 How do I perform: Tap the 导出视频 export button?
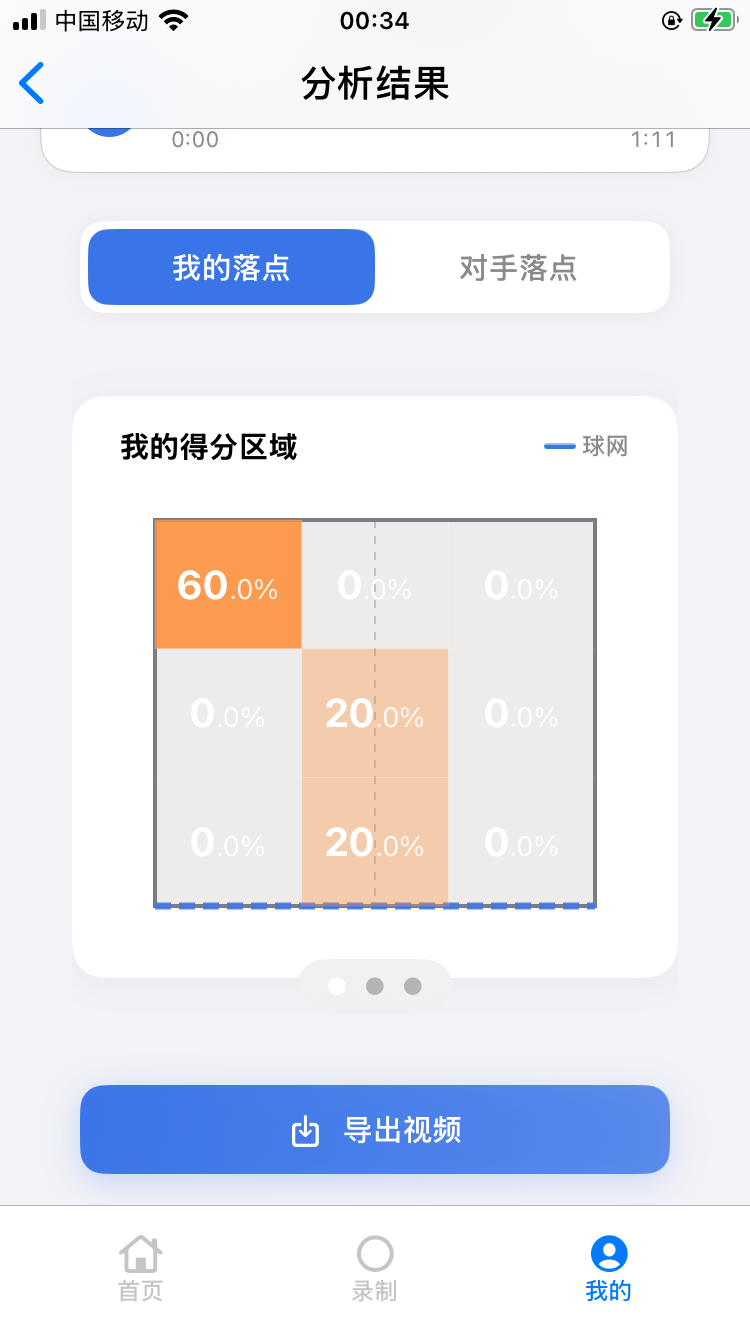[x=374, y=1129]
